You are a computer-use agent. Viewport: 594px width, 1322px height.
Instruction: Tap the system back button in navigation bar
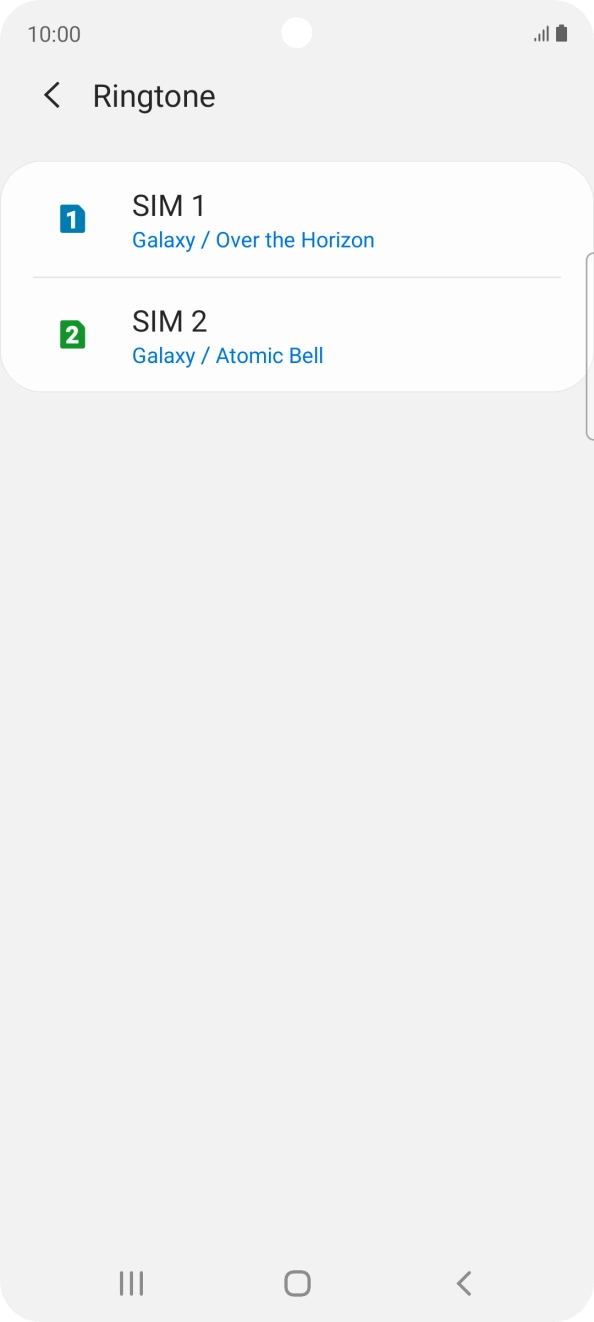(x=463, y=1283)
